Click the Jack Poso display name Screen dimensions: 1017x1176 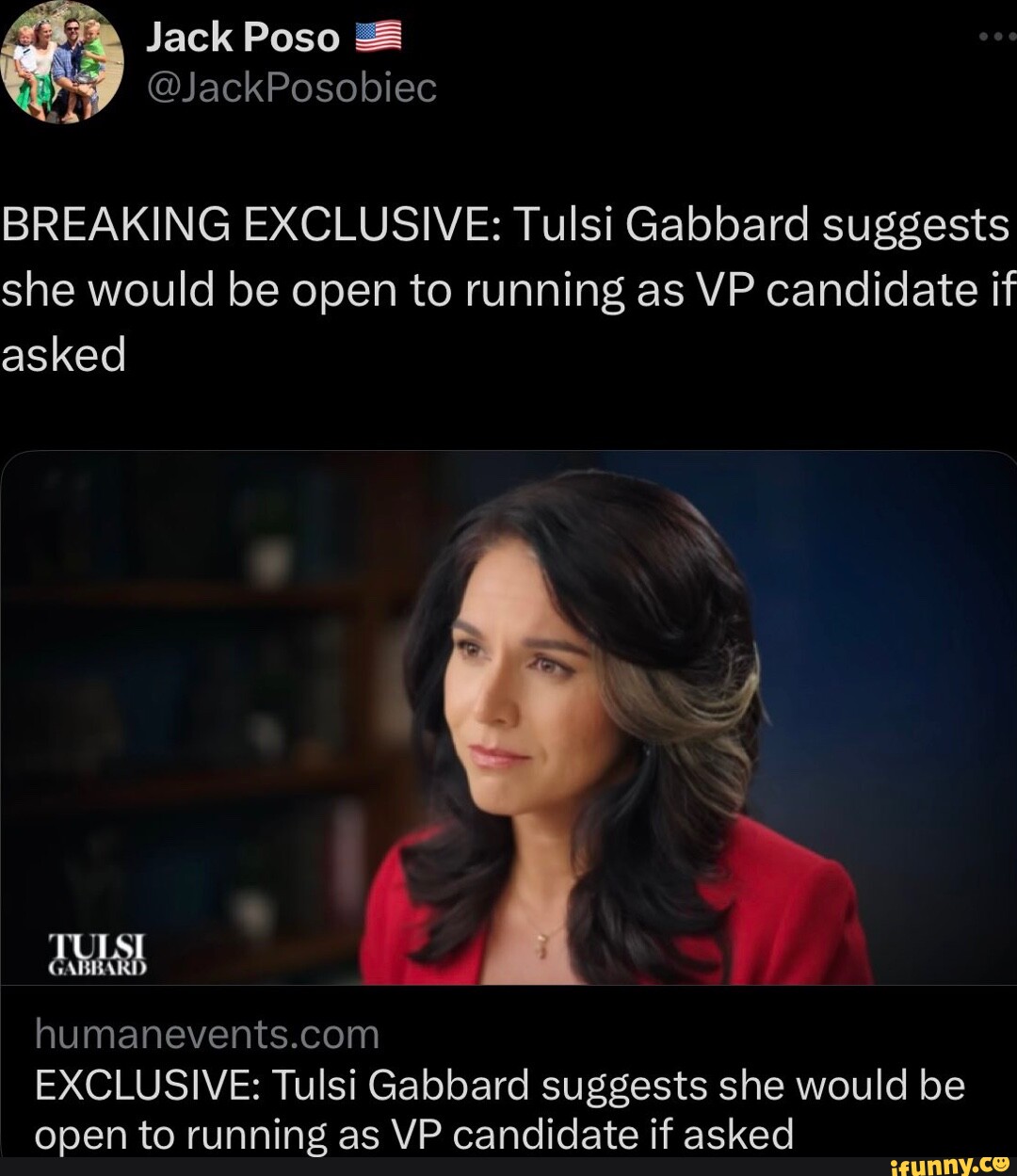[x=240, y=35]
